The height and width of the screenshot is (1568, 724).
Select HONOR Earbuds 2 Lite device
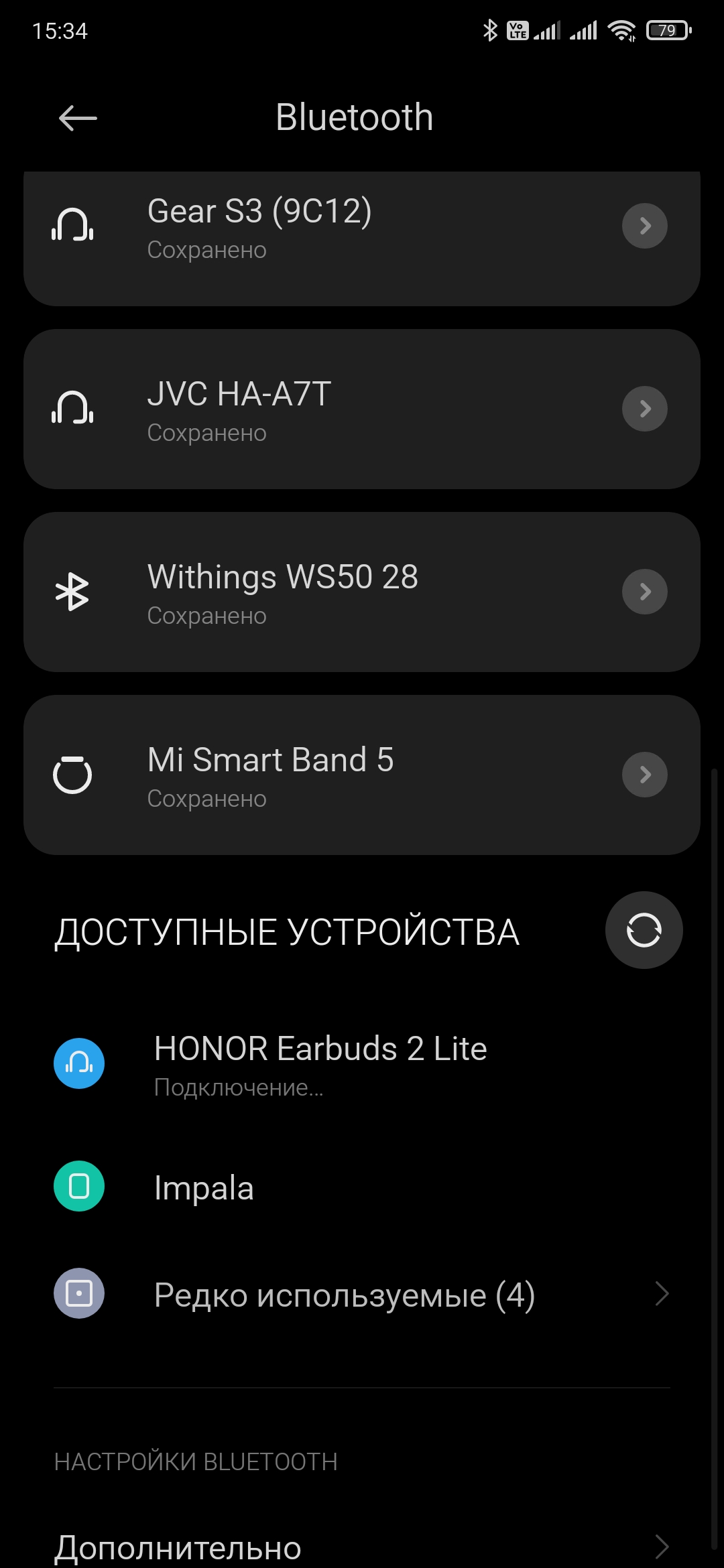click(x=320, y=1063)
